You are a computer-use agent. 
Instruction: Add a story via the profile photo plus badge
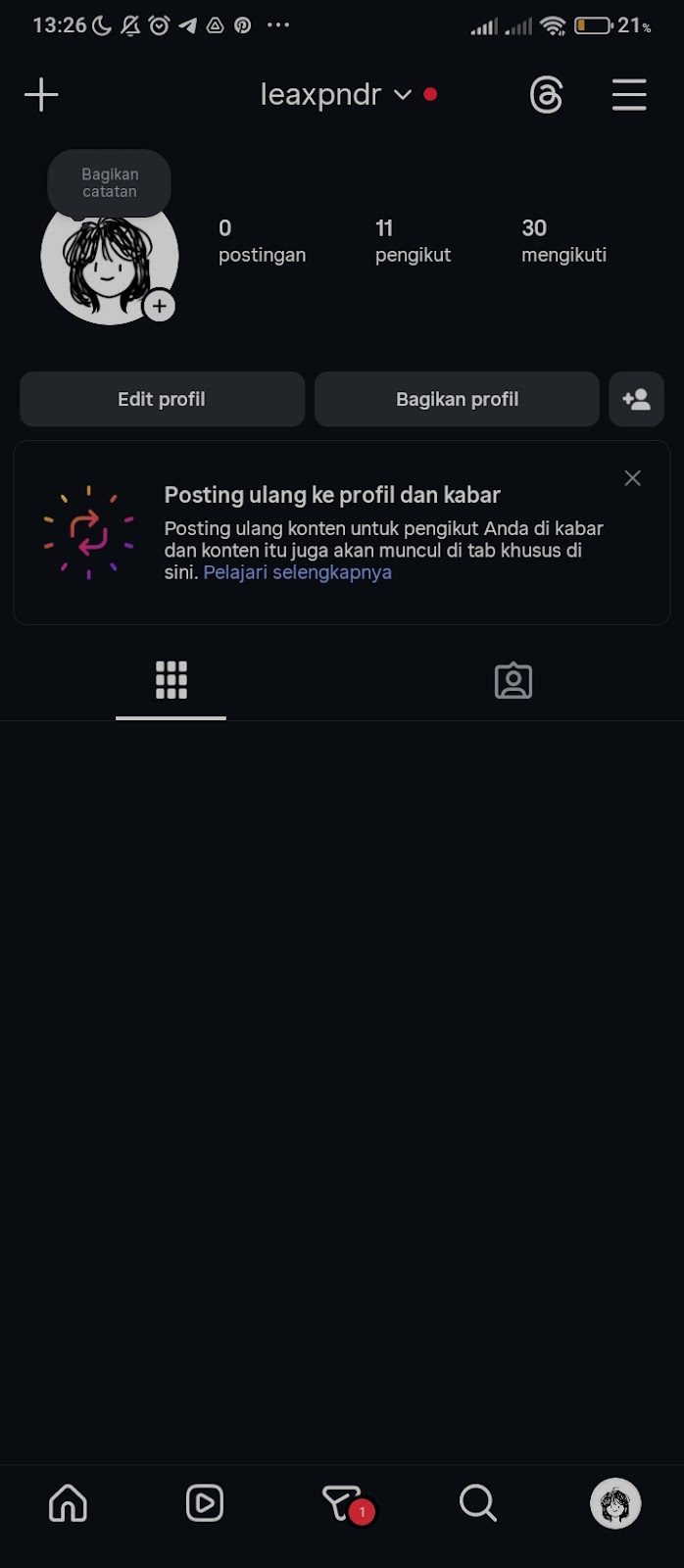point(160,306)
